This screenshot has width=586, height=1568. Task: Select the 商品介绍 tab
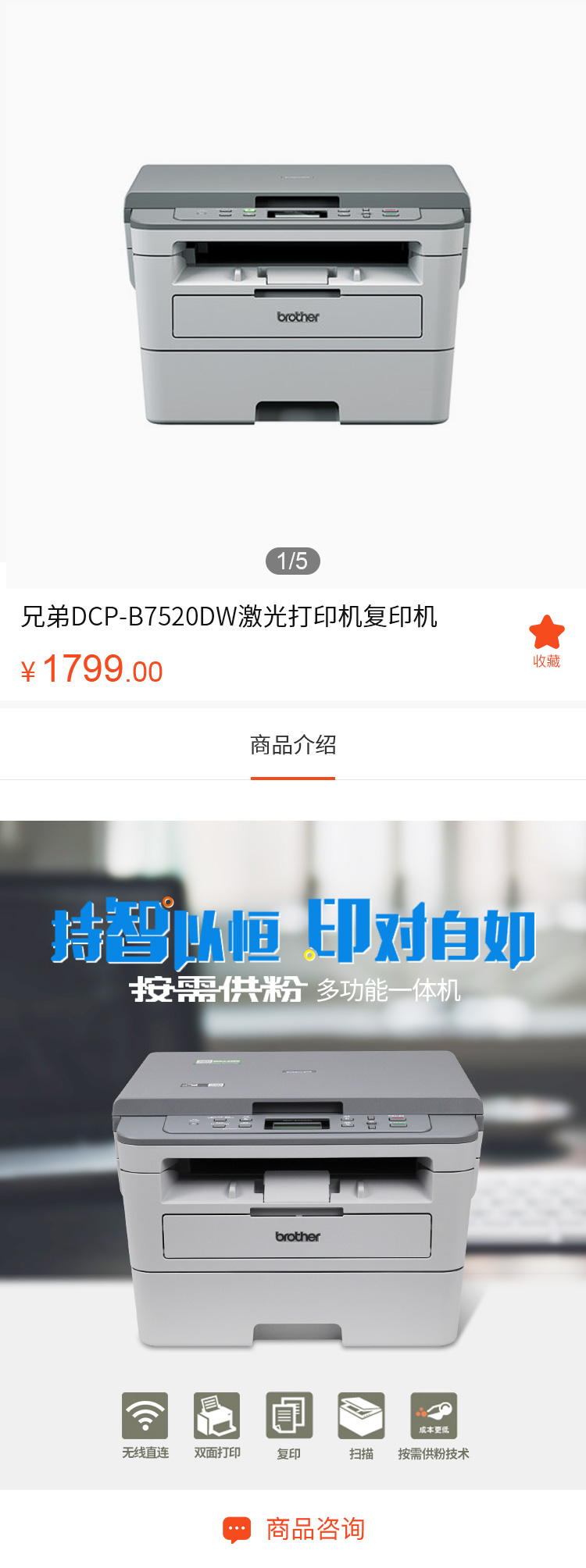coord(293,746)
